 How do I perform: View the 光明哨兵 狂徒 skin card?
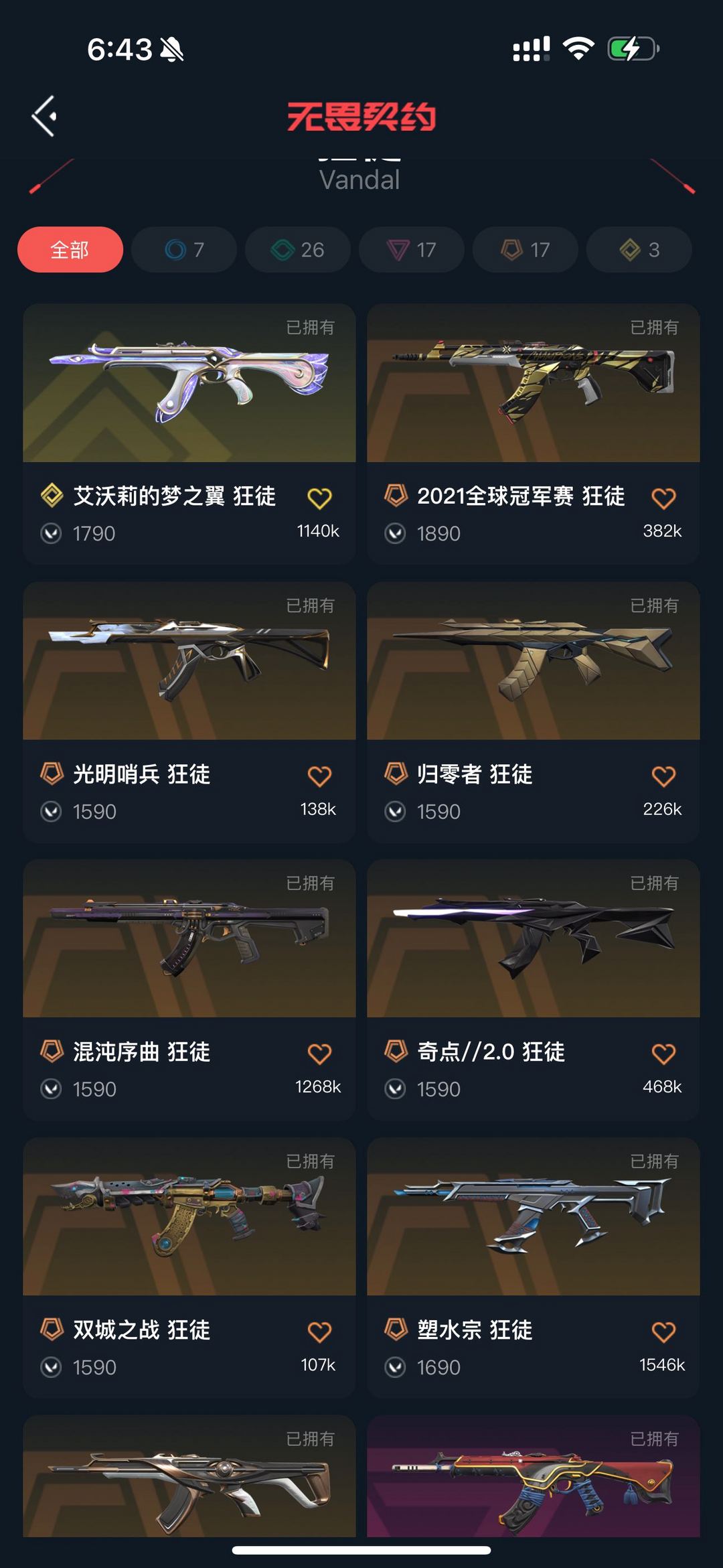tap(189, 711)
